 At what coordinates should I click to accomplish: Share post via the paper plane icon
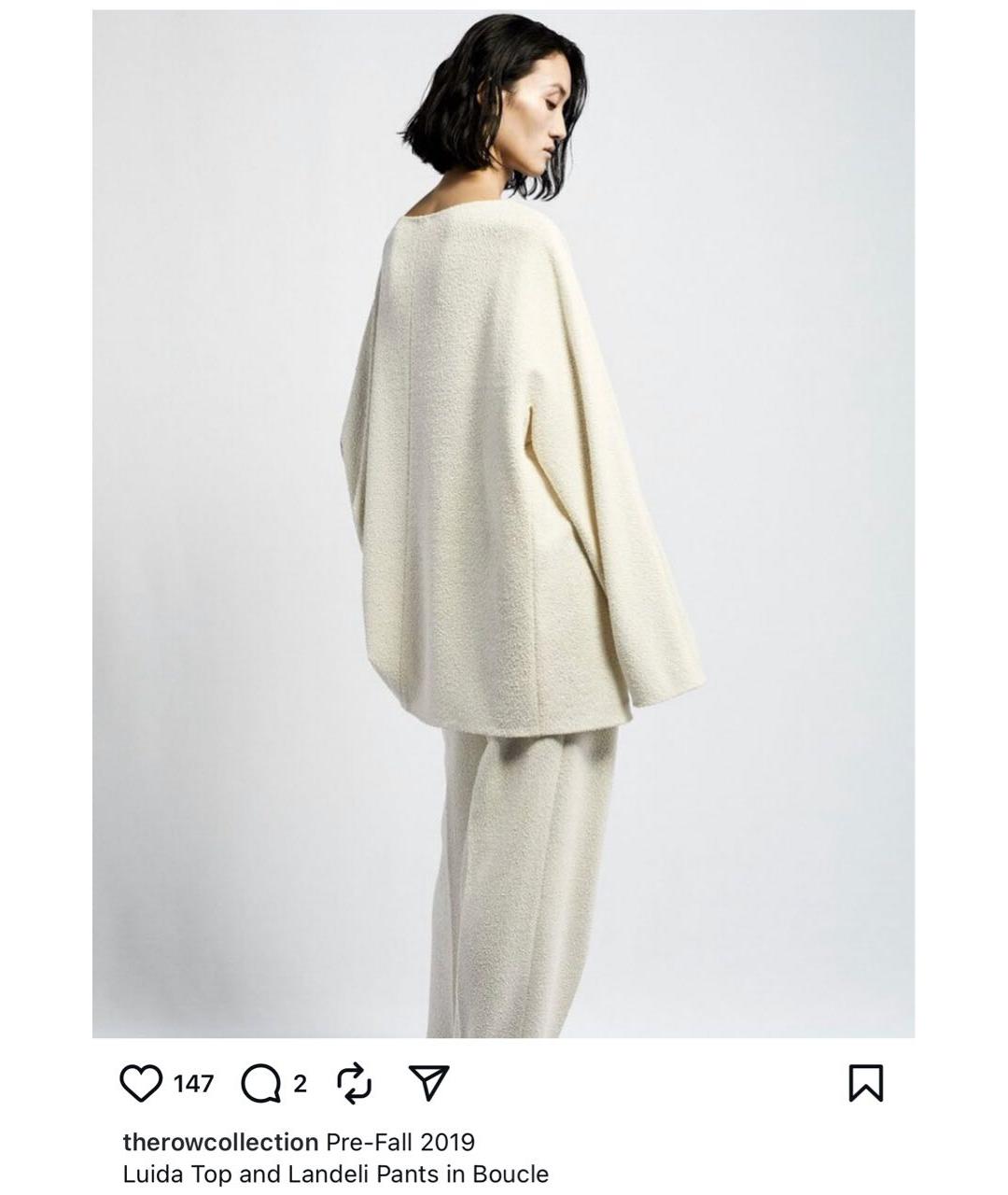[429, 1083]
